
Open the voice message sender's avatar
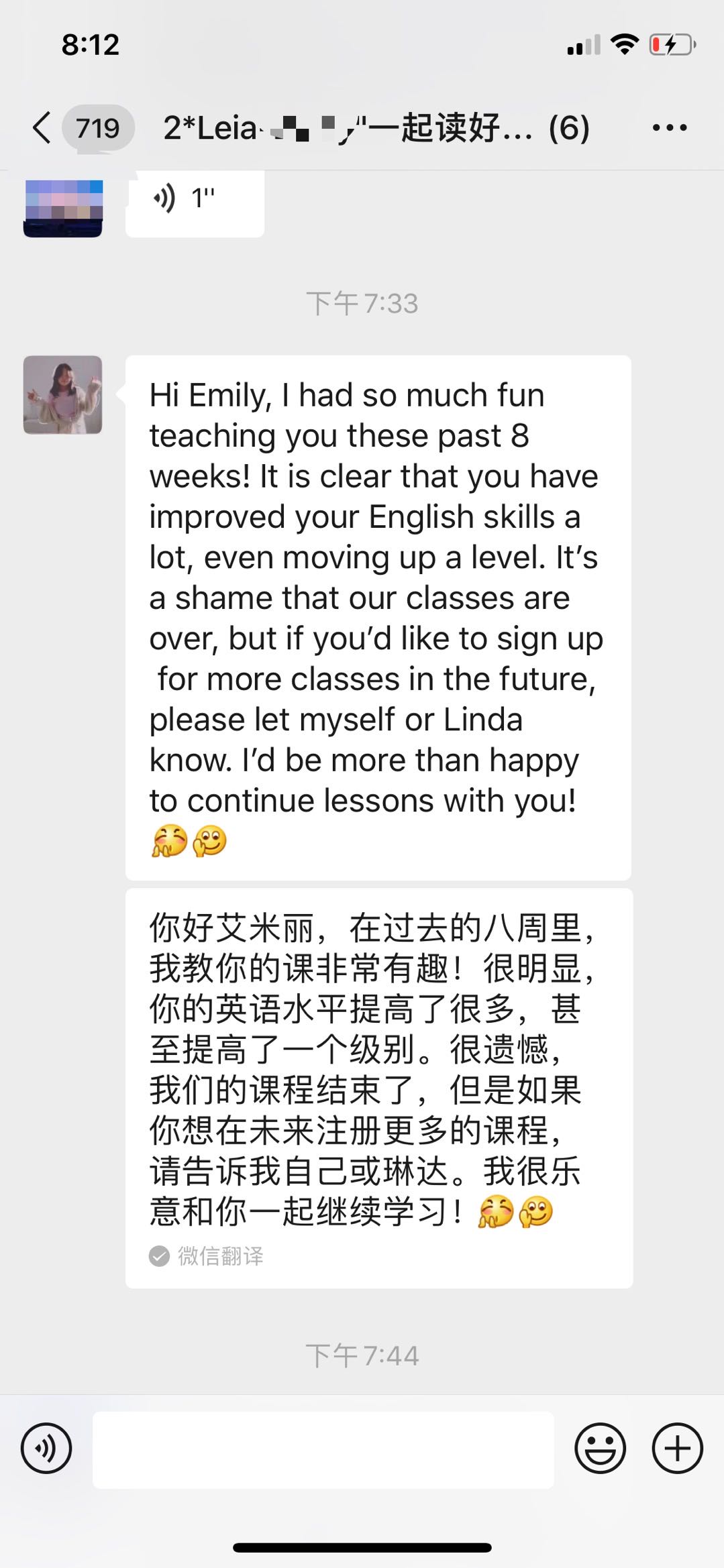click(x=63, y=207)
